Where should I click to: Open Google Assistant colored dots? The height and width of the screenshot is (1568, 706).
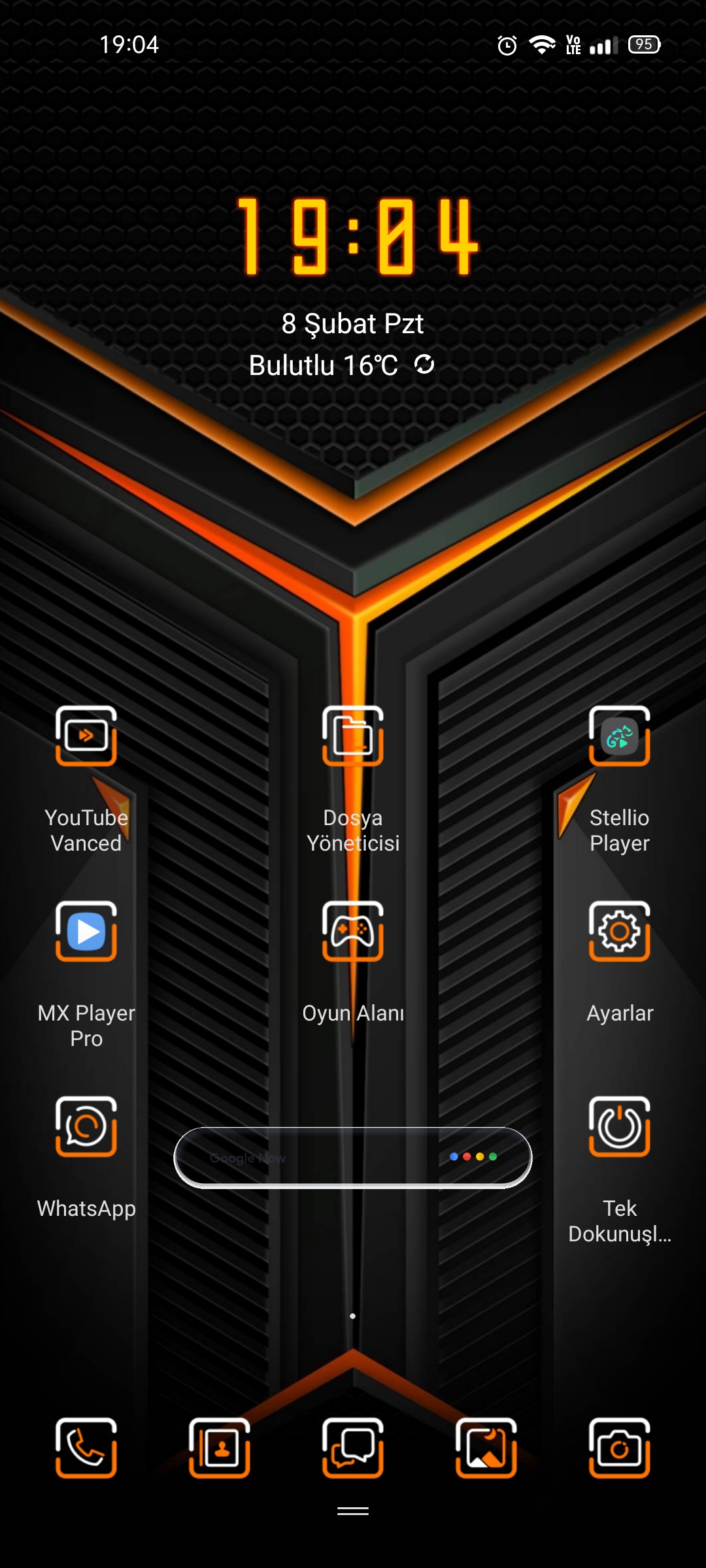click(473, 1156)
